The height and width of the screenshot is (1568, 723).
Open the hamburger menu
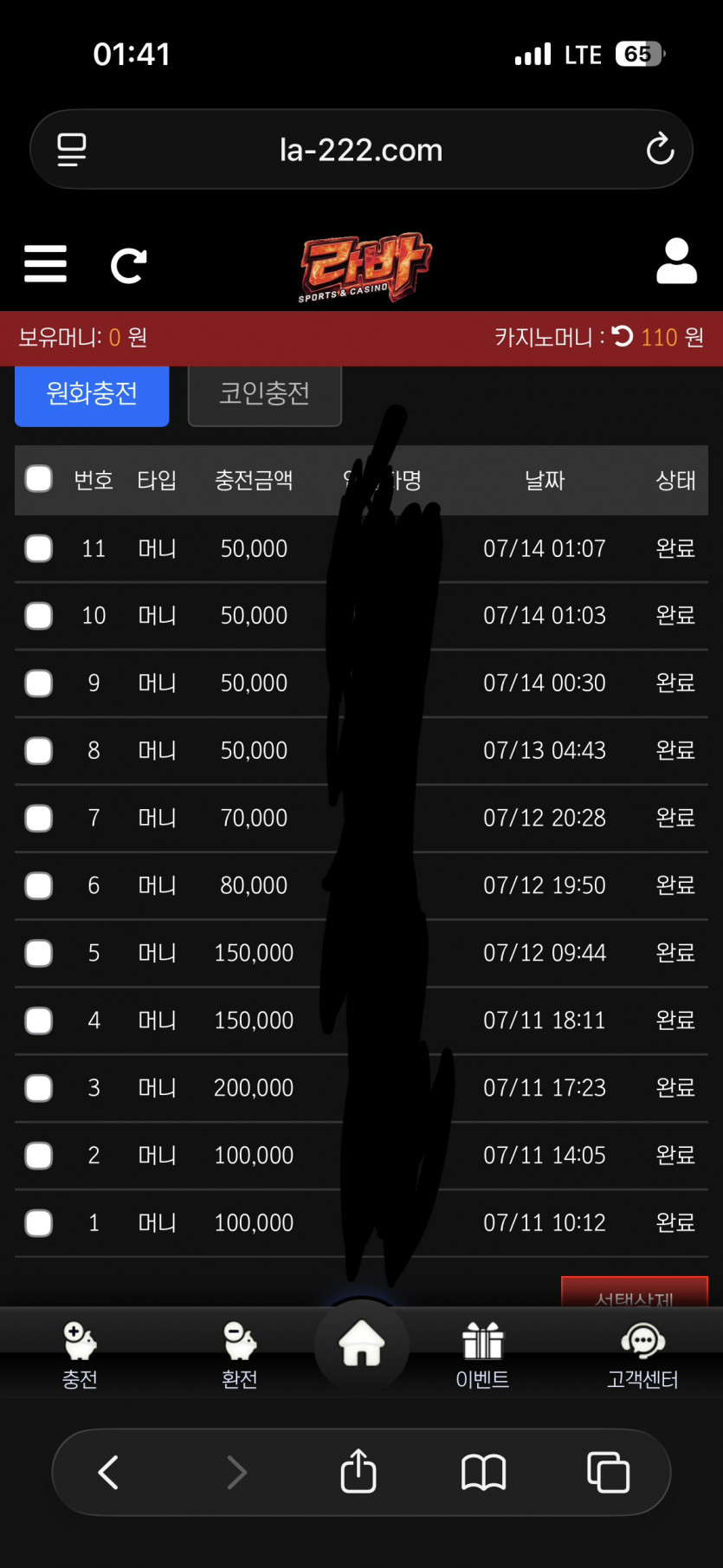point(45,263)
